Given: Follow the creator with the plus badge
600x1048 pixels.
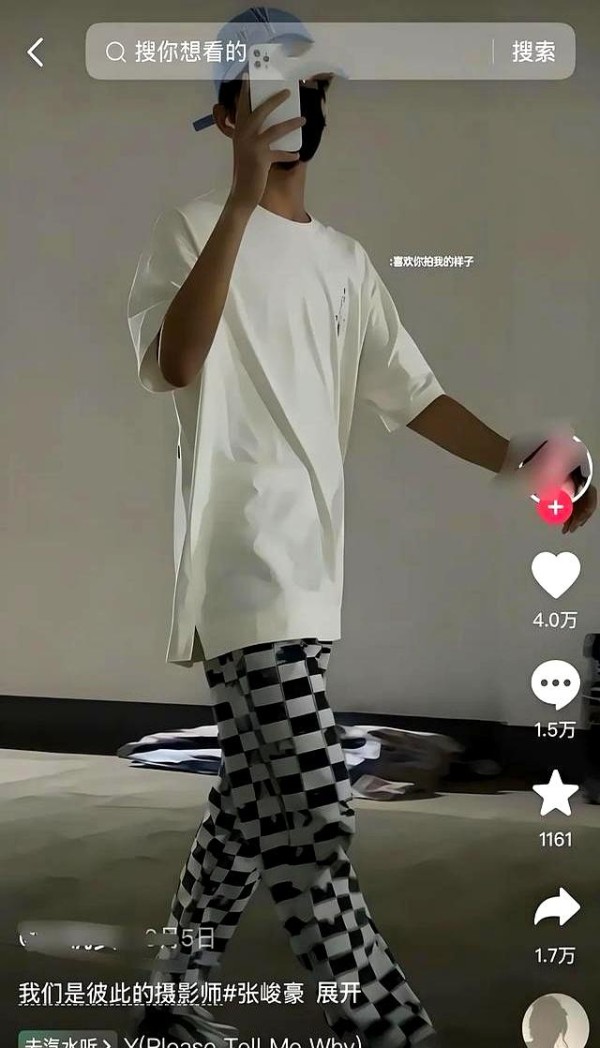Looking at the screenshot, I should click(x=555, y=506).
